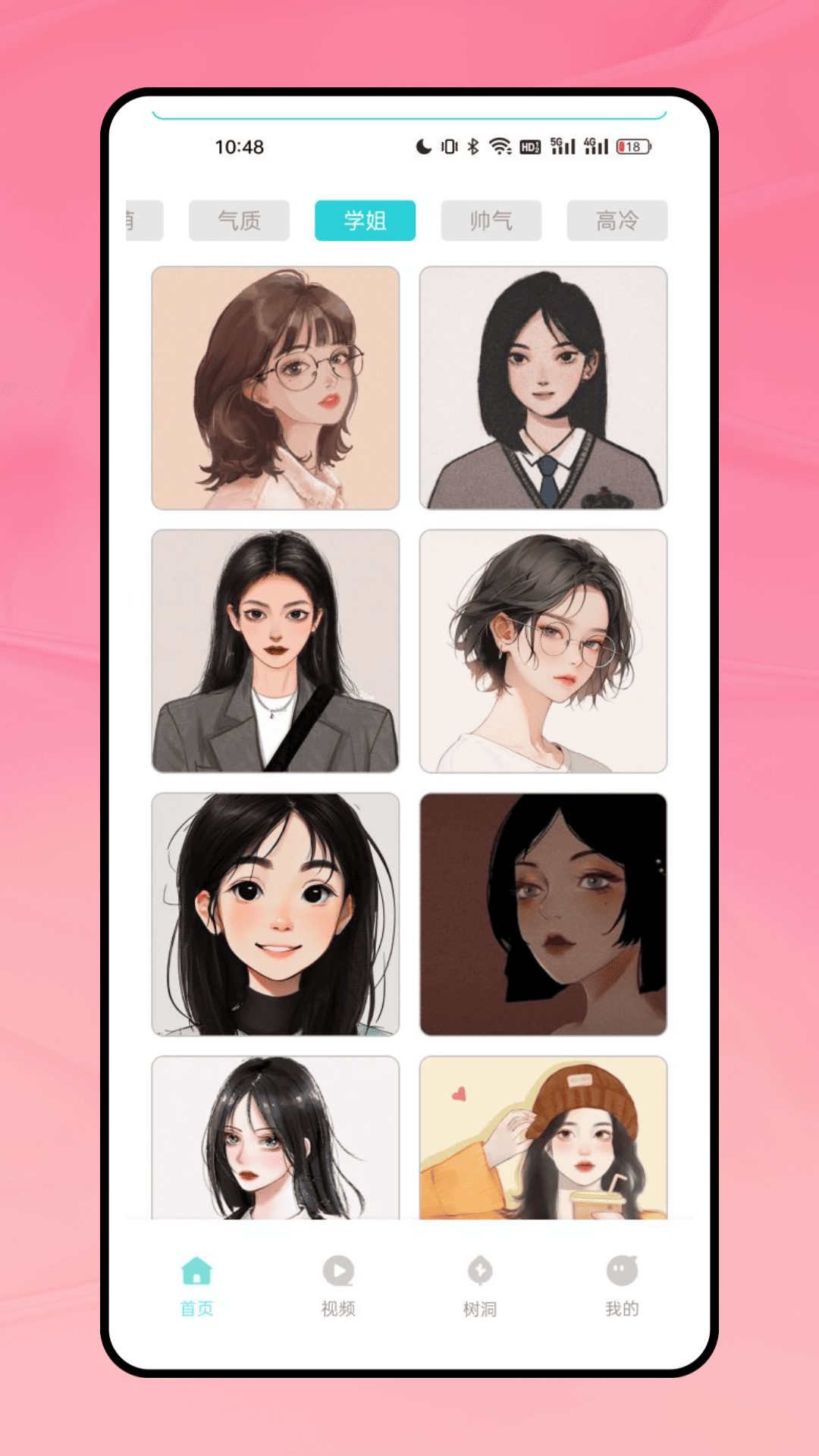819x1456 pixels.
Task: Switch to the 气质 category tab
Action: [239, 221]
